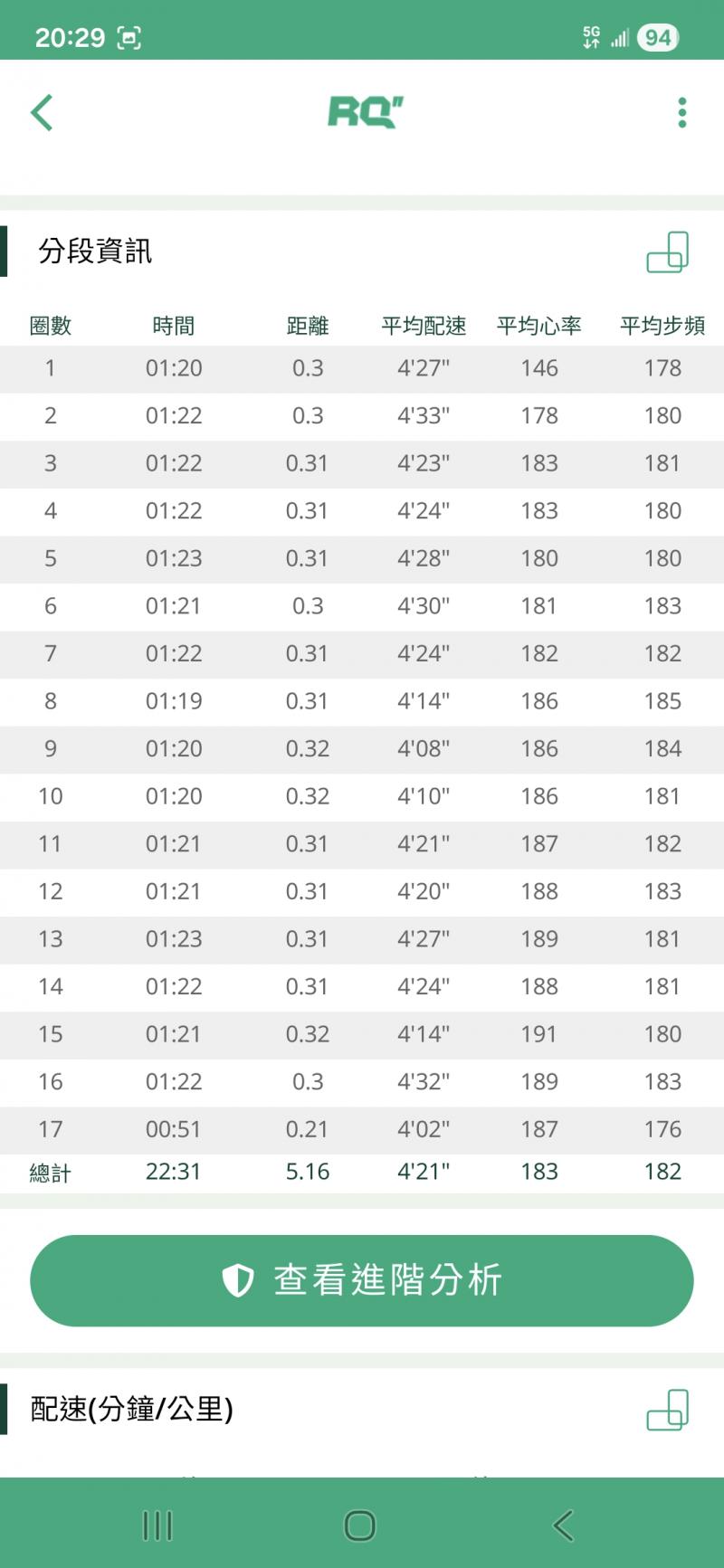Open recent apps from the navigation bar
The height and width of the screenshot is (1568, 724).
[x=157, y=1525]
